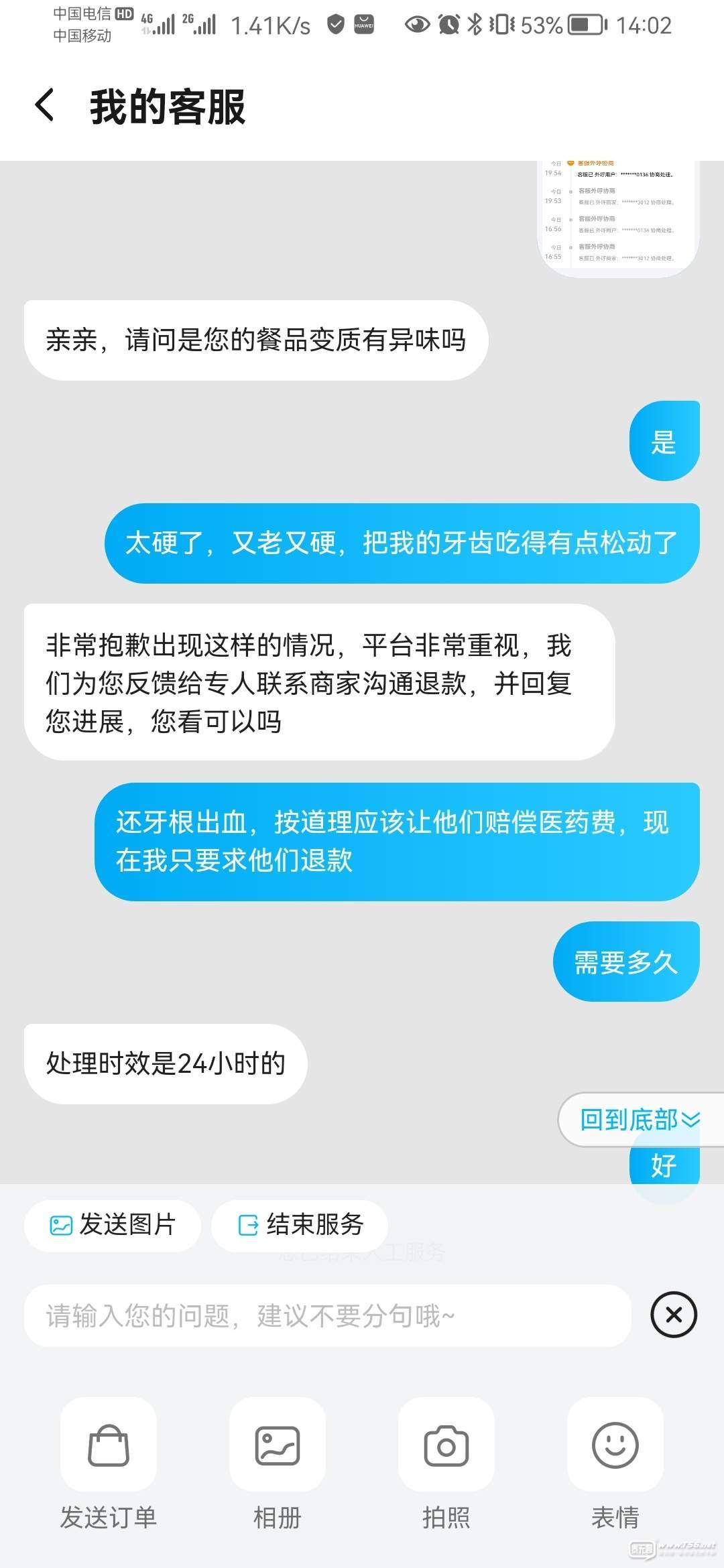
Task: Jump to bottom with 回到底部
Action: (x=640, y=1119)
